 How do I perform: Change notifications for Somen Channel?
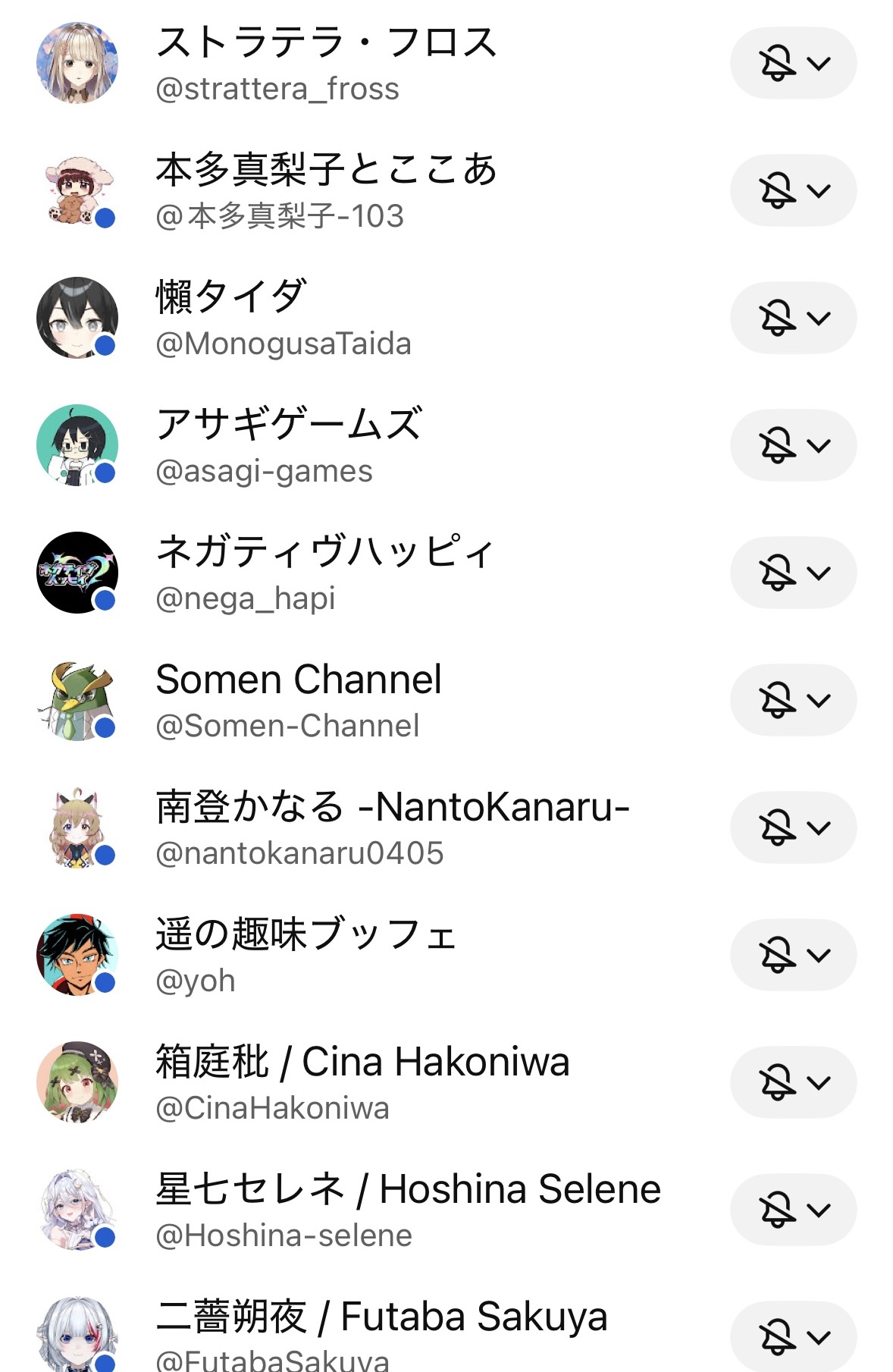(x=793, y=700)
